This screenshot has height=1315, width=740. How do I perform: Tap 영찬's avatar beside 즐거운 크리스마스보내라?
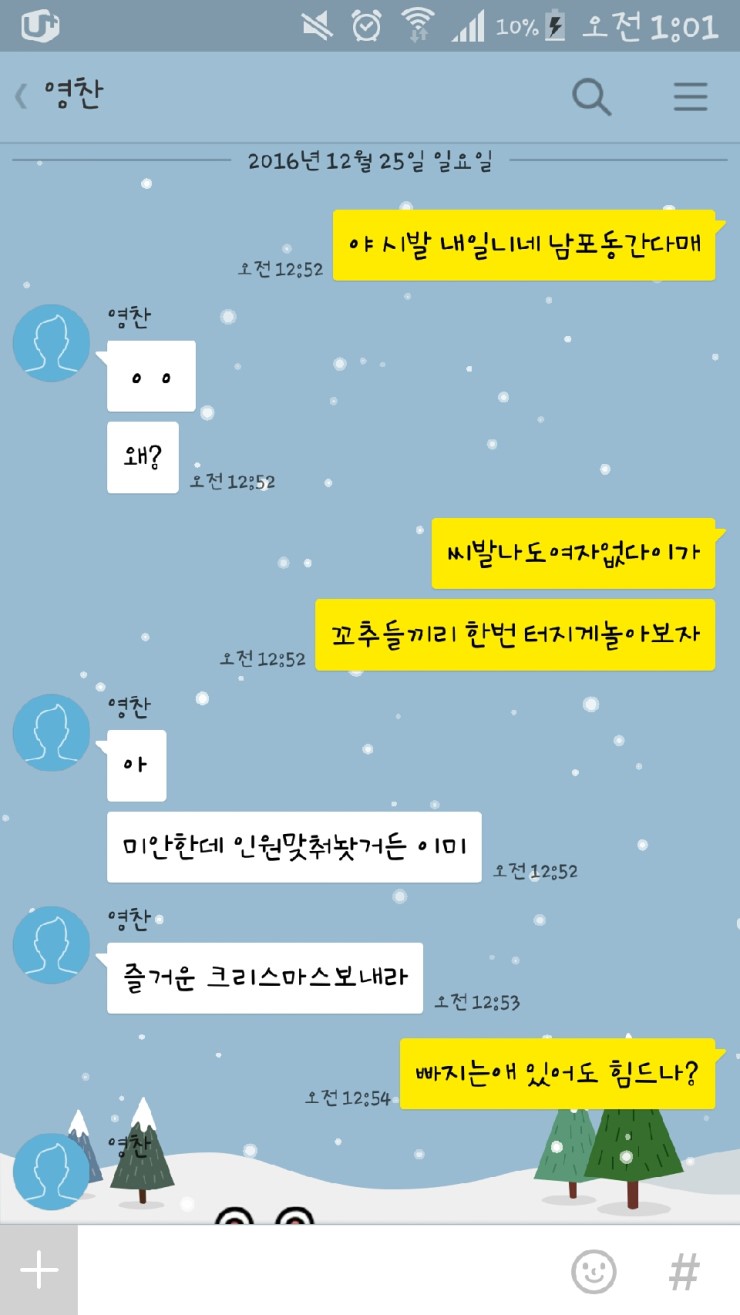(51, 945)
